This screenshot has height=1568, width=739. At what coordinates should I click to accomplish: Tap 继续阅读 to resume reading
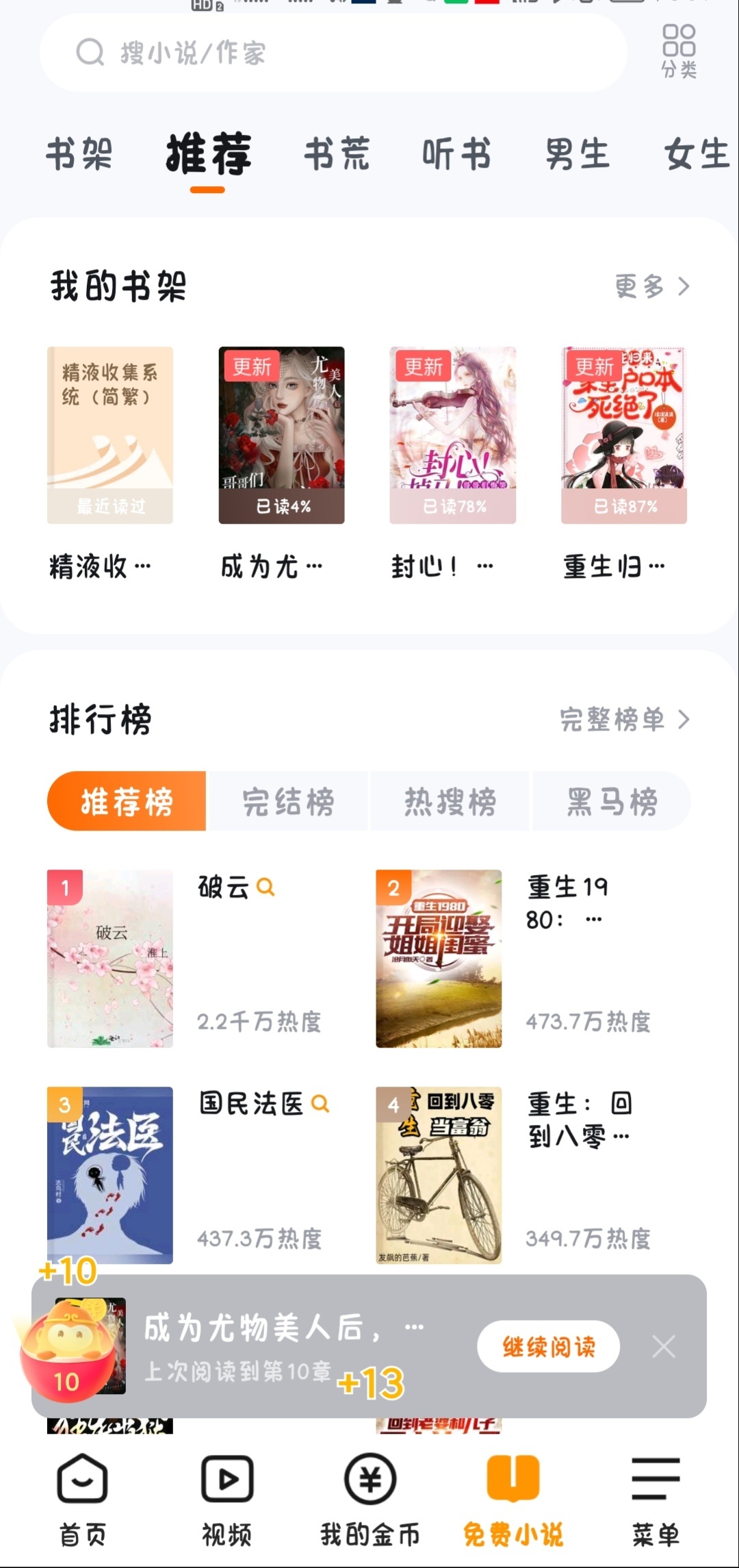549,1347
